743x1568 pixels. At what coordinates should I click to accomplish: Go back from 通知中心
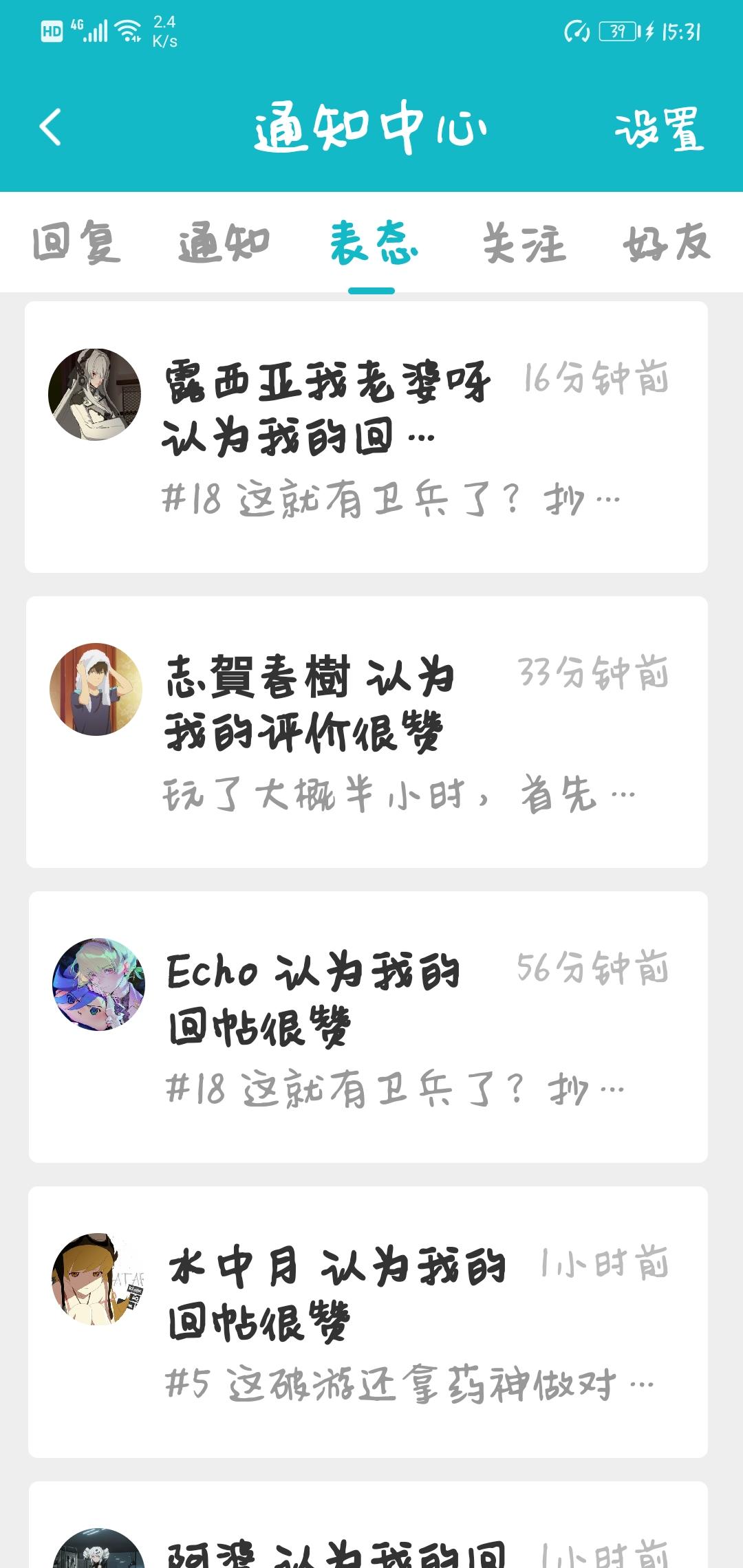point(50,127)
